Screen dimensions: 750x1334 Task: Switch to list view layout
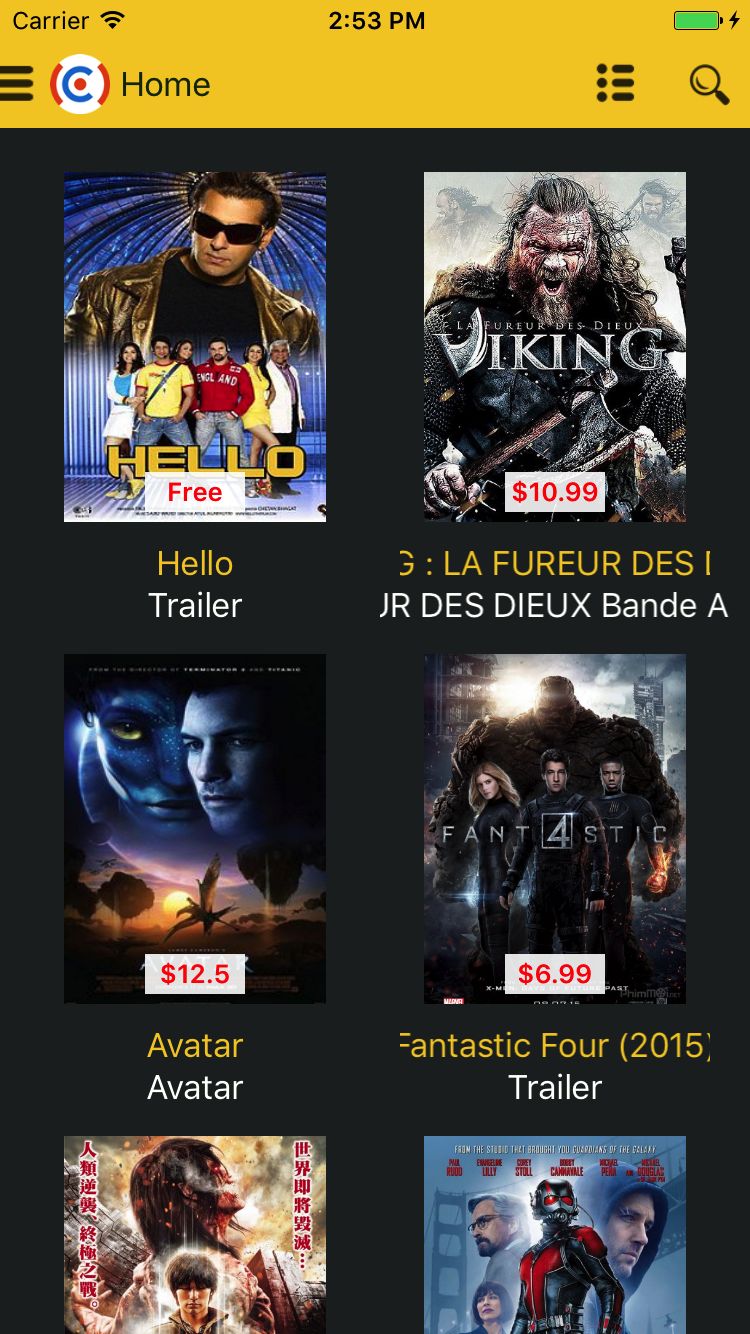[x=615, y=84]
